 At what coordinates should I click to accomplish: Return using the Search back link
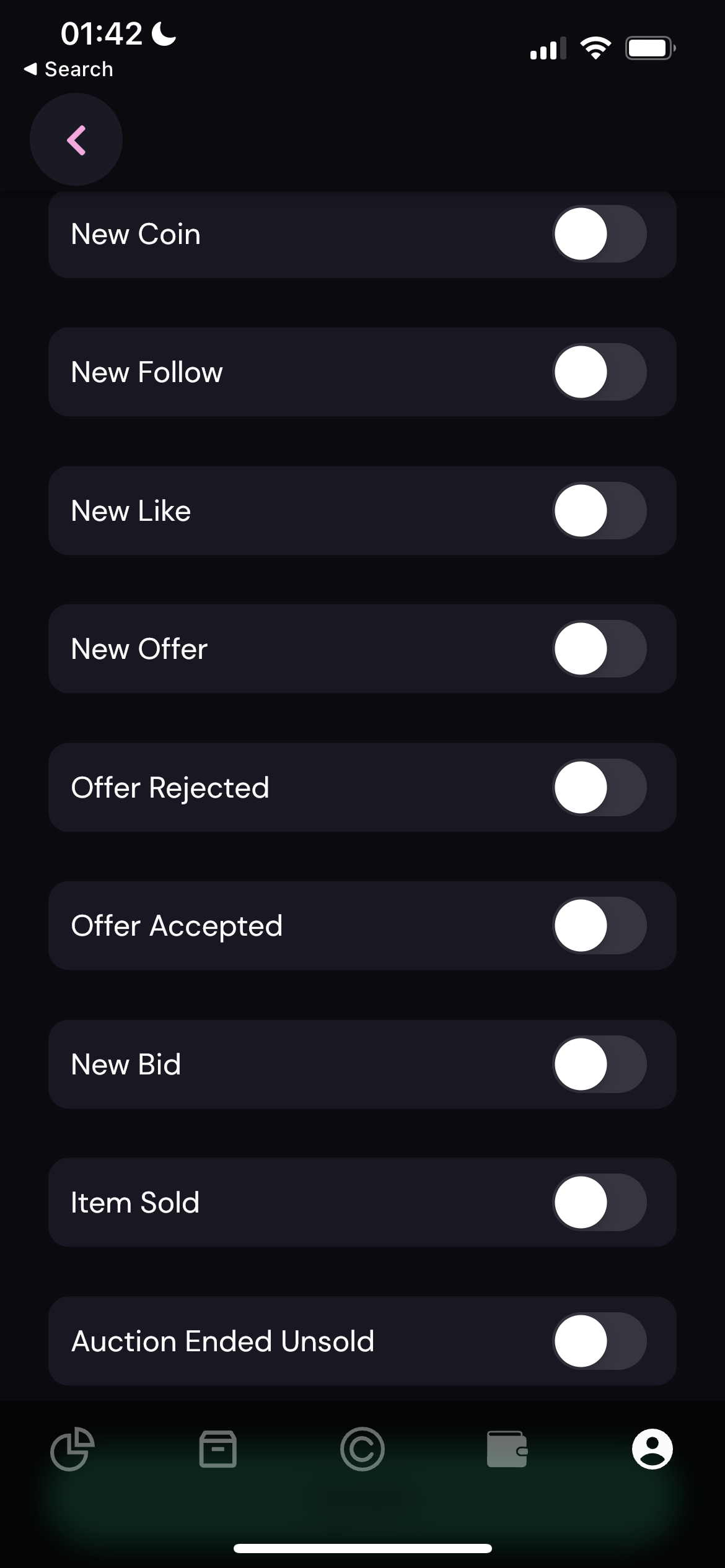click(70, 69)
